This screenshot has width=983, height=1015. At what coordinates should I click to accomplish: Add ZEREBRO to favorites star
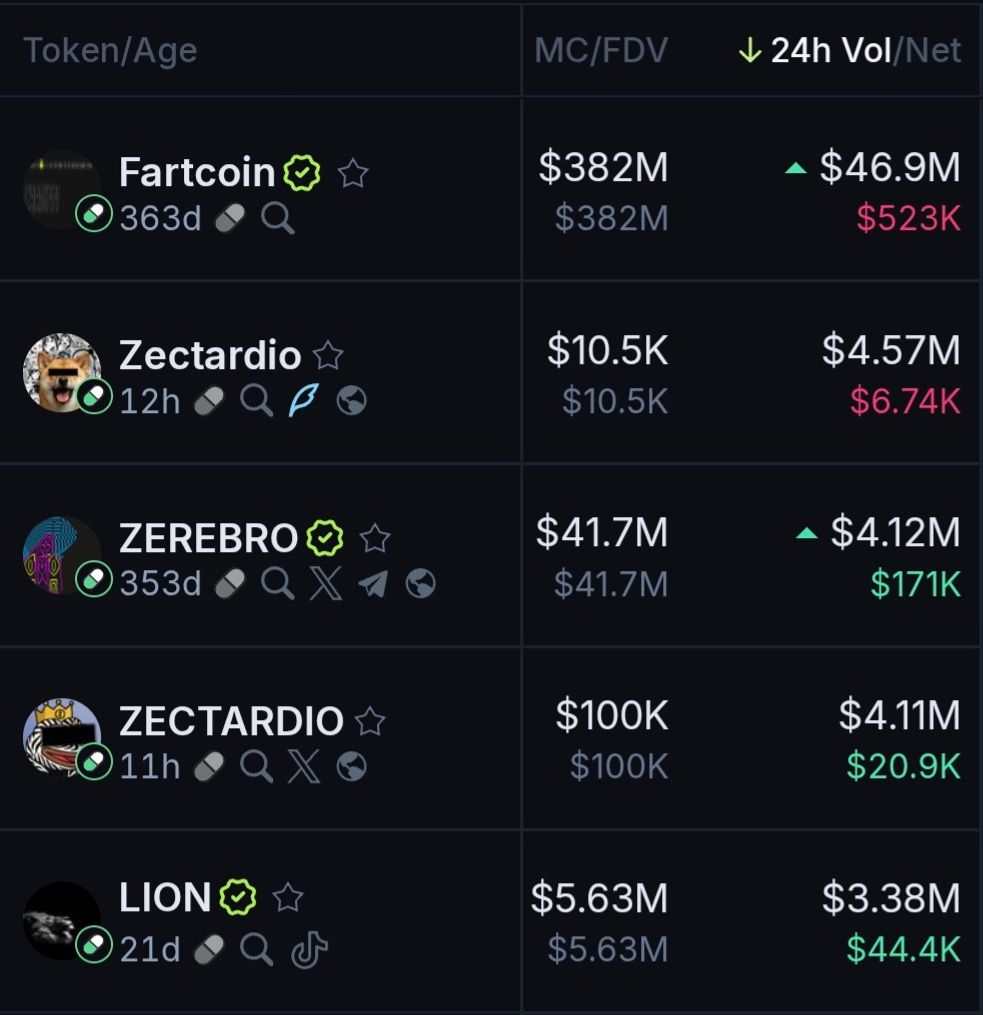tap(374, 539)
